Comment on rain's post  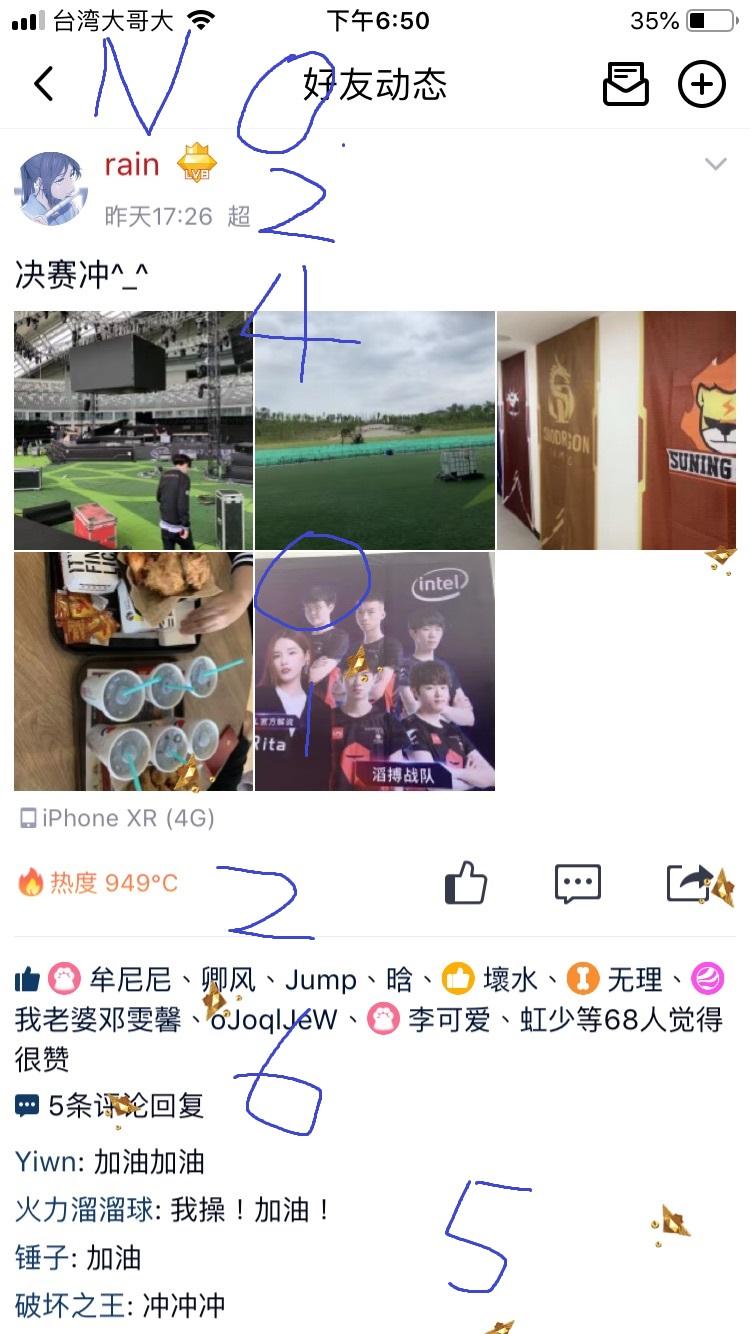pyautogui.click(x=577, y=883)
